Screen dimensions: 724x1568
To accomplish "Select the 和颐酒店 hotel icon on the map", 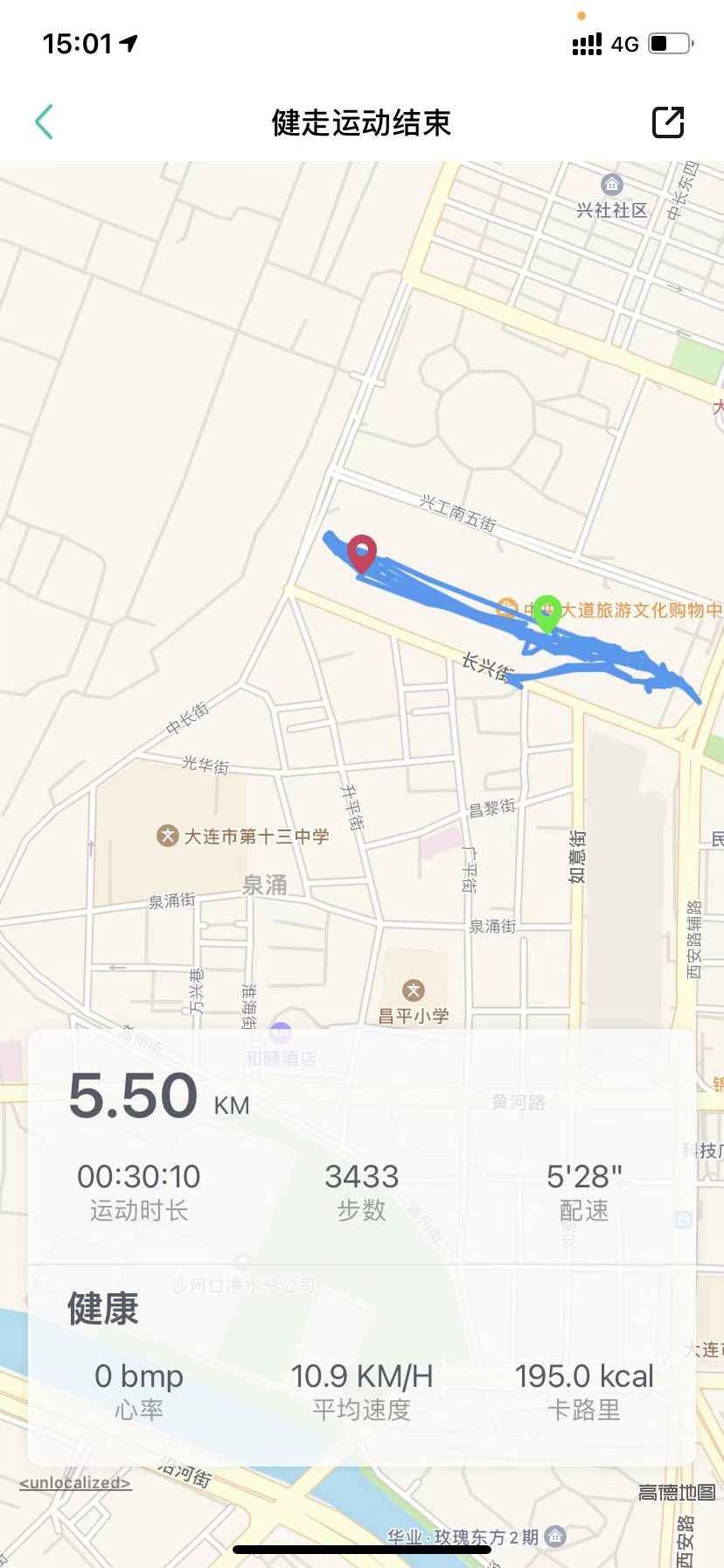I will [280, 1032].
